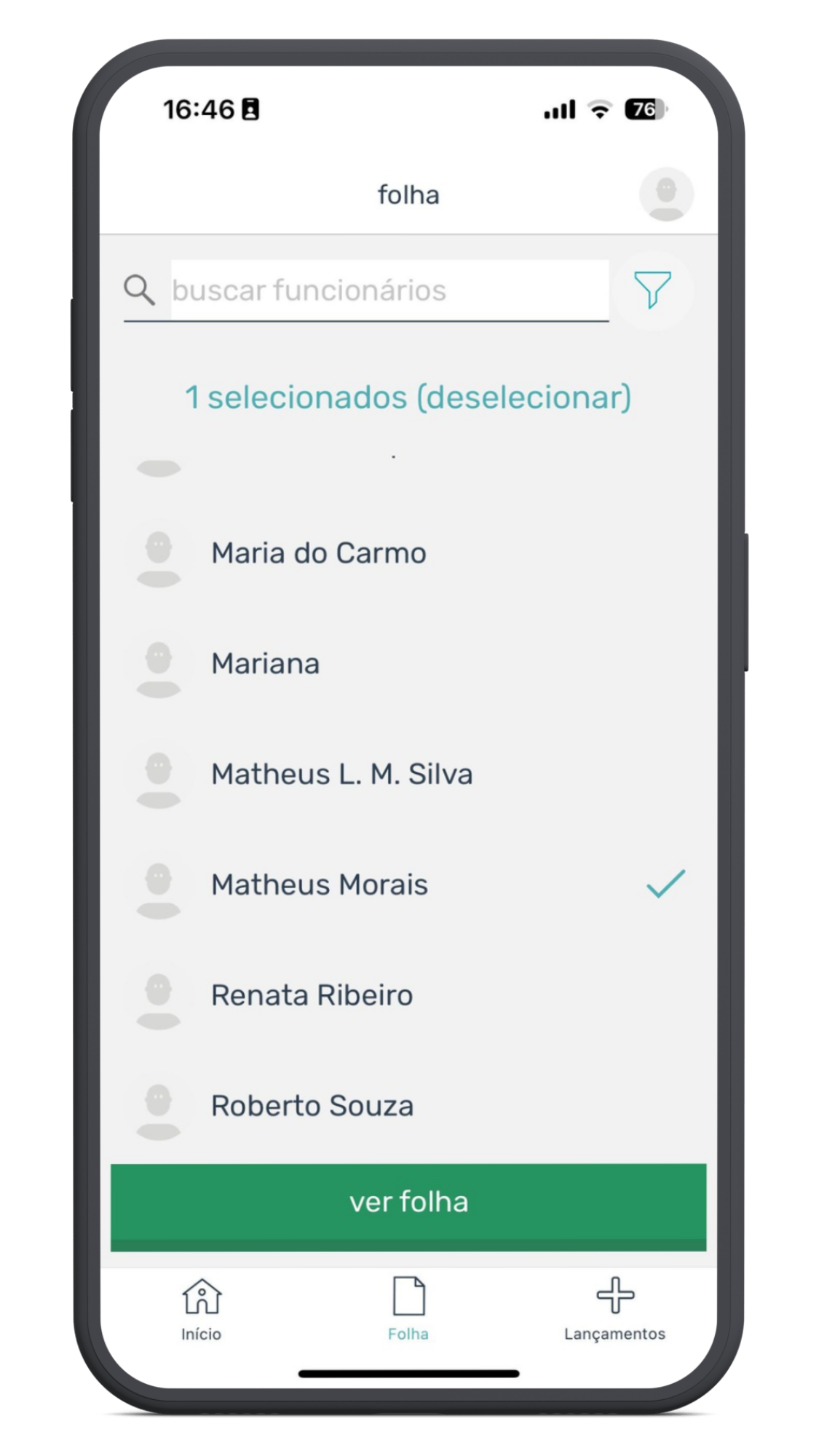
Task: Select employee Mariana
Action: click(x=408, y=664)
